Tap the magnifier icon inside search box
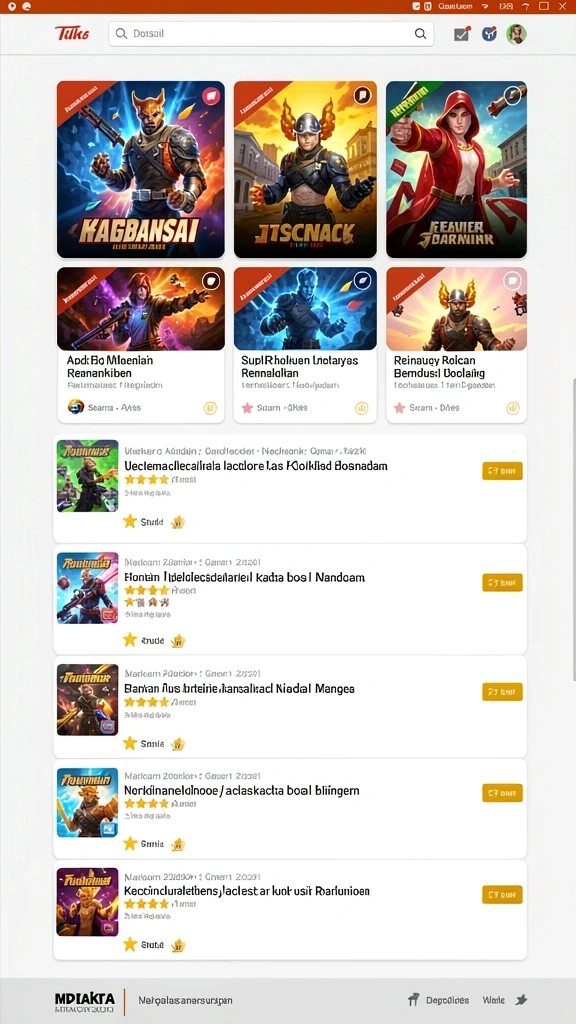The image size is (576, 1024). (x=421, y=34)
